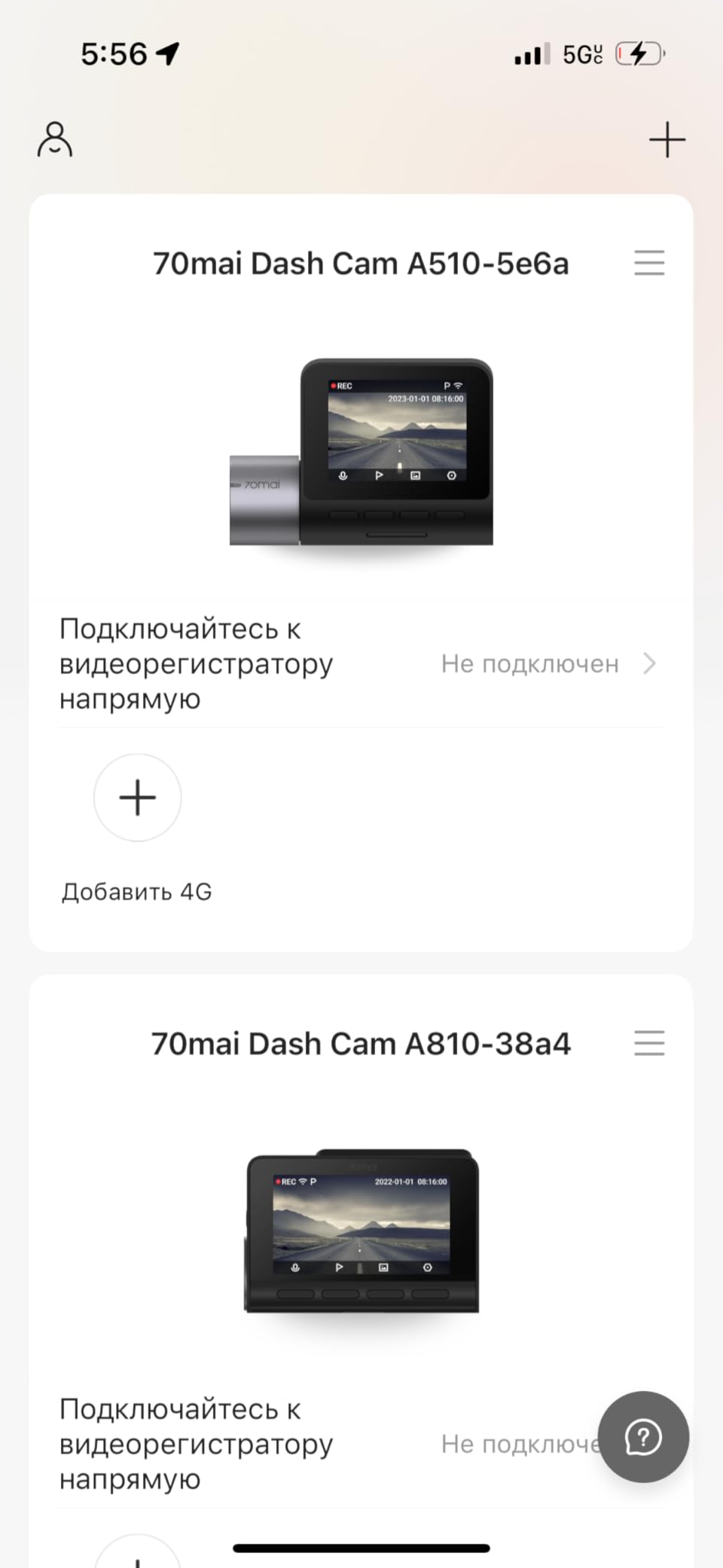Image resolution: width=723 pixels, height=1568 pixels.
Task: Tap the Добавить 4G label
Action: coord(136,892)
